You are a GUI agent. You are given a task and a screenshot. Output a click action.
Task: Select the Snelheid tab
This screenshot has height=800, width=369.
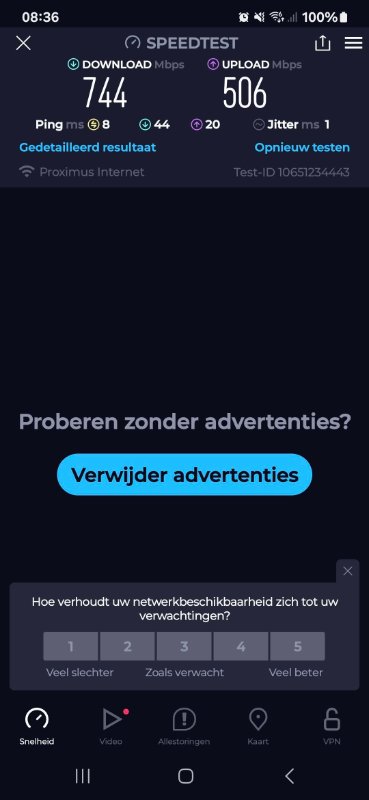(37, 727)
